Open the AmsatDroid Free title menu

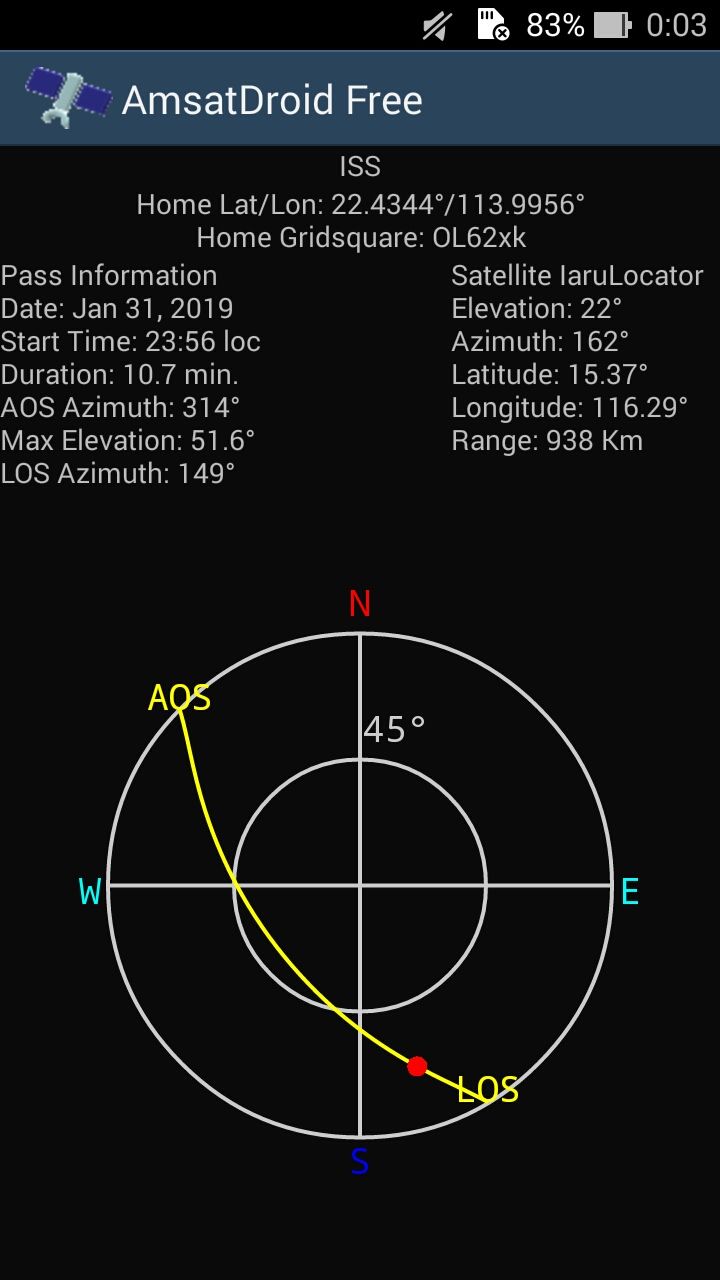[270, 99]
